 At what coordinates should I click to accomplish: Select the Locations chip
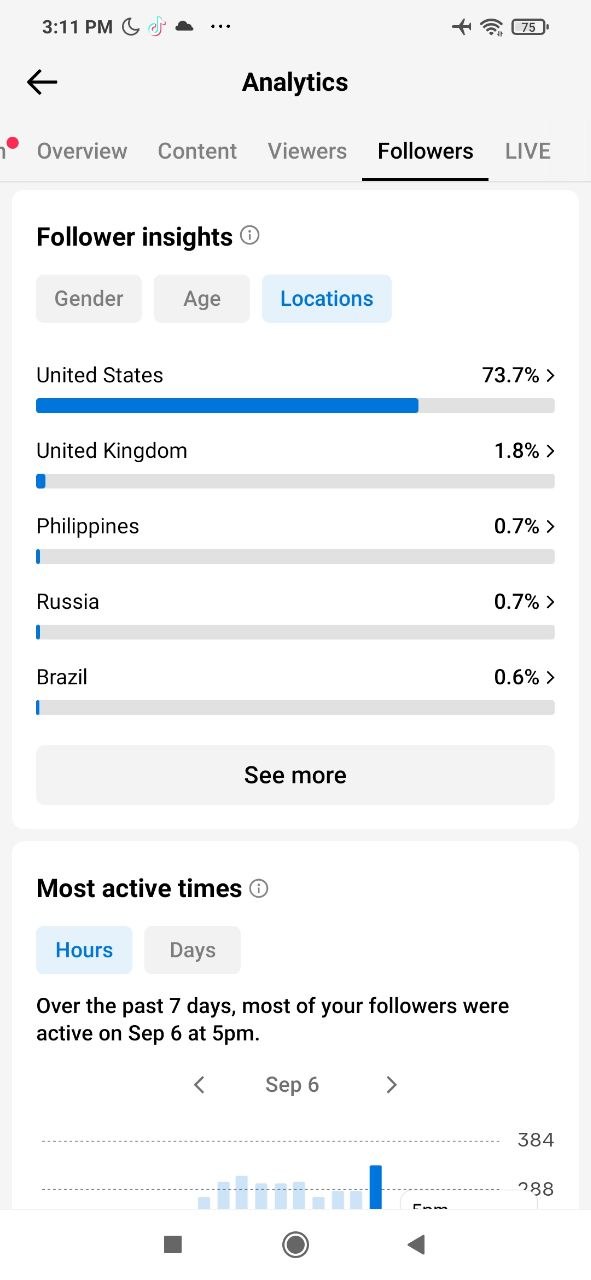[327, 299]
